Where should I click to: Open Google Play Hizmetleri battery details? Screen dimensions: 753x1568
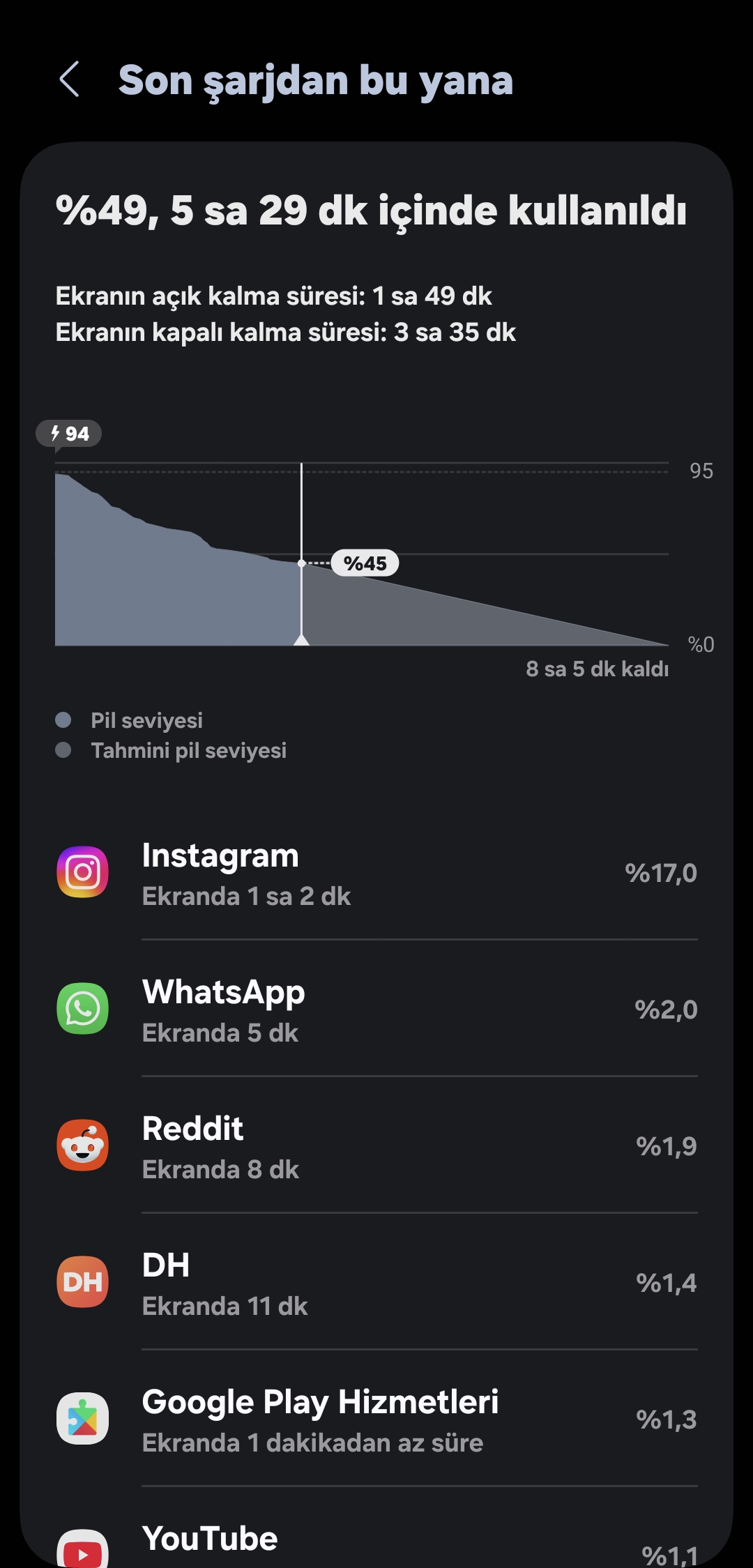point(376,1419)
